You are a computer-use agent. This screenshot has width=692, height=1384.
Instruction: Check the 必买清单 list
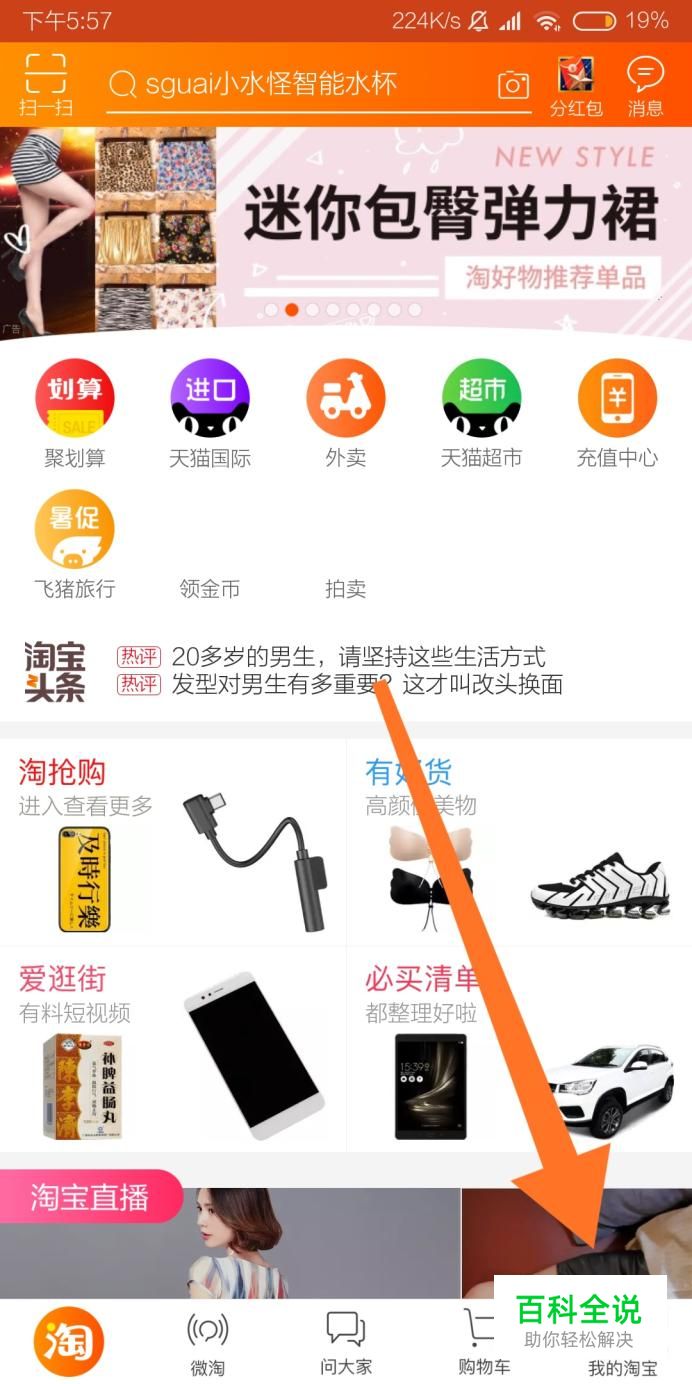pyautogui.click(x=518, y=1050)
